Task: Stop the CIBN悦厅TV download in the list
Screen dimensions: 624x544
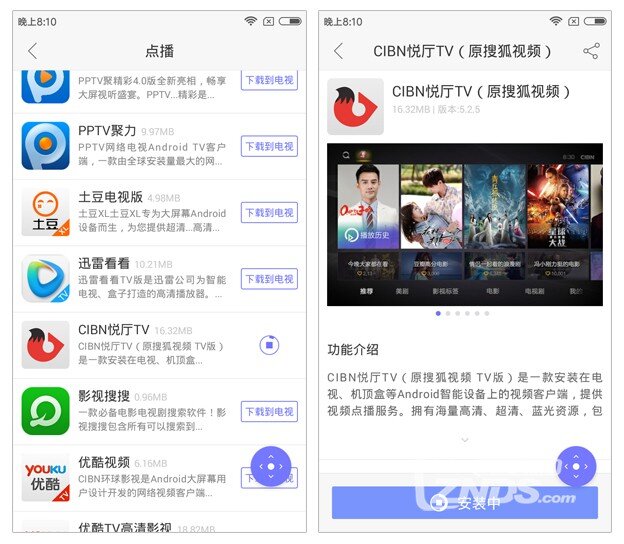Action: pos(268,345)
